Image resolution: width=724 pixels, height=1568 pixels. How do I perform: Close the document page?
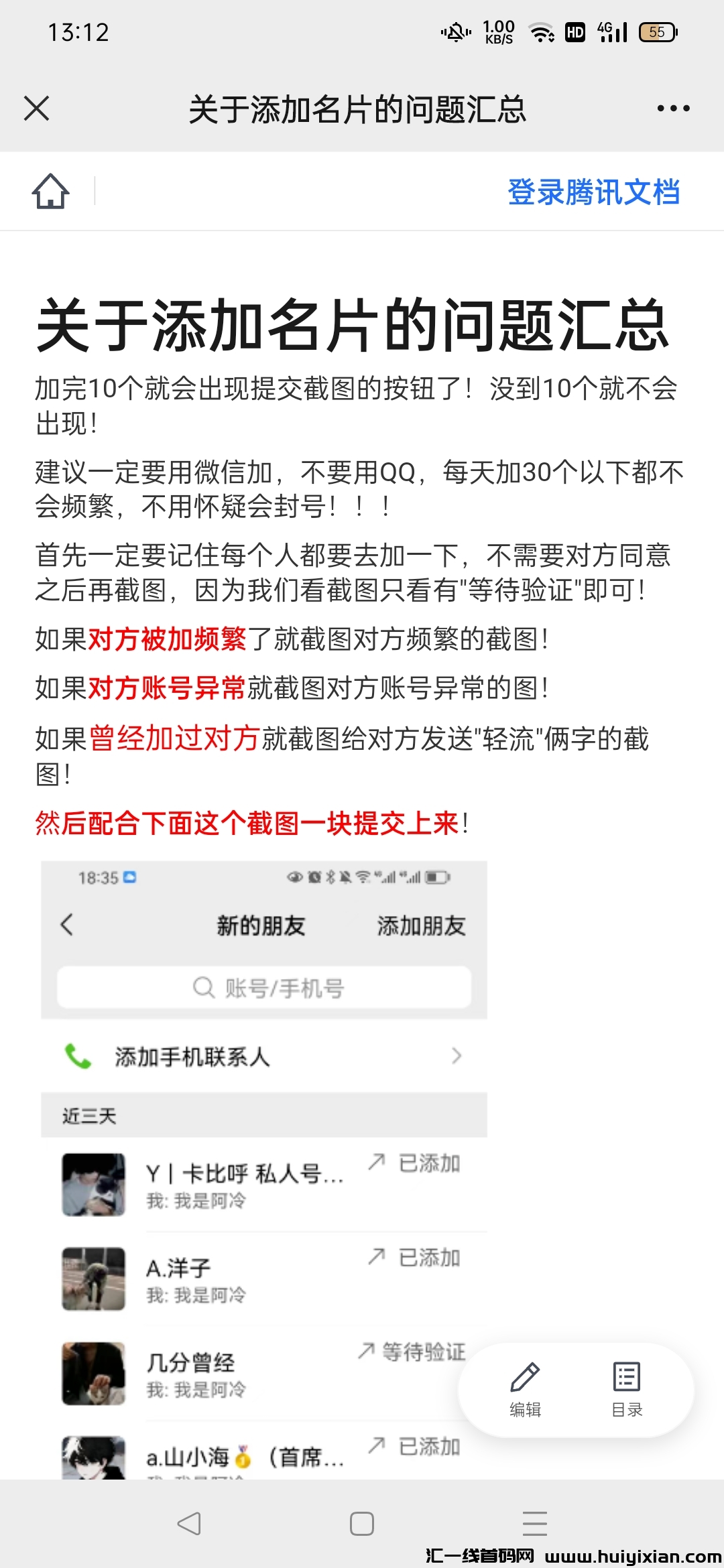point(37,109)
